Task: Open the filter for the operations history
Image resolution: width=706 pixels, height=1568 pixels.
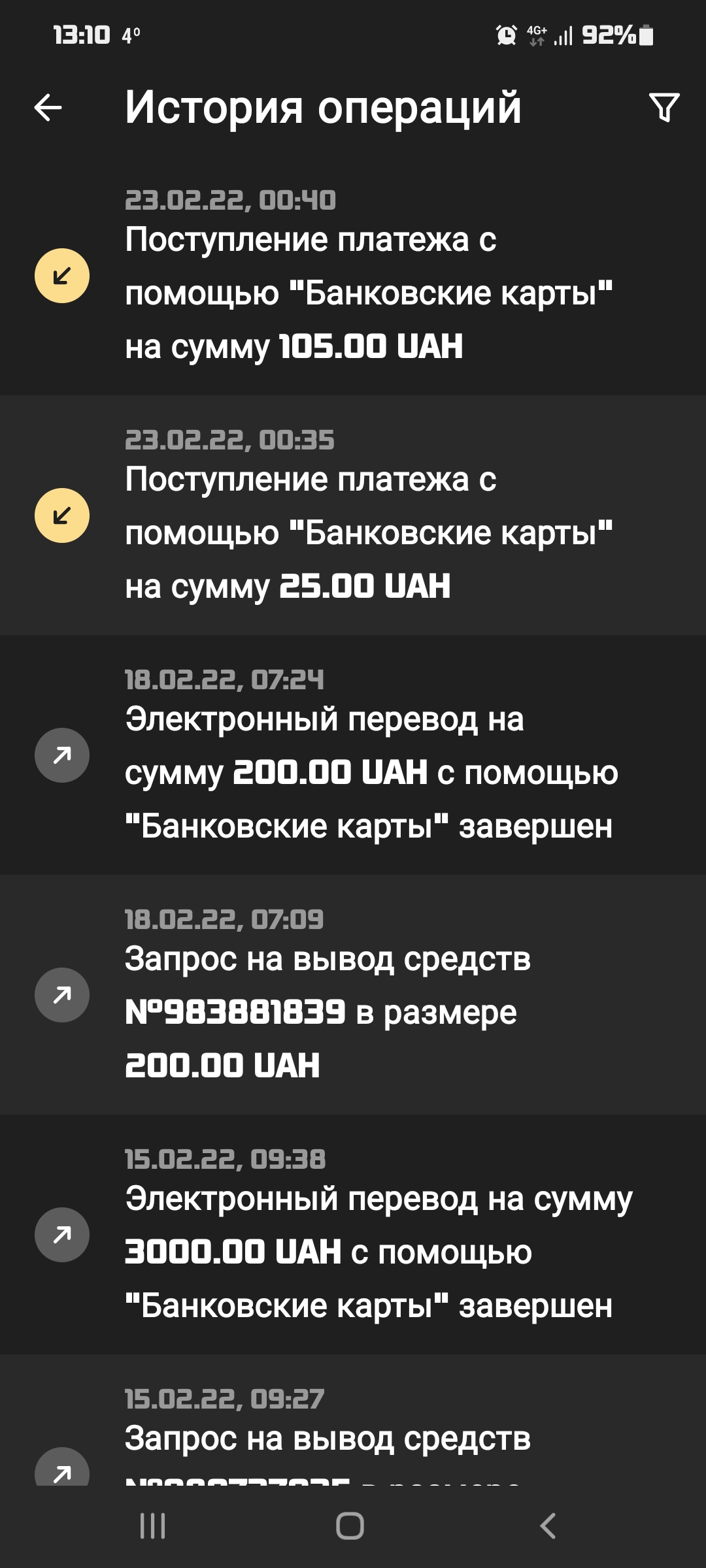Action: click(x=664, y=108)
